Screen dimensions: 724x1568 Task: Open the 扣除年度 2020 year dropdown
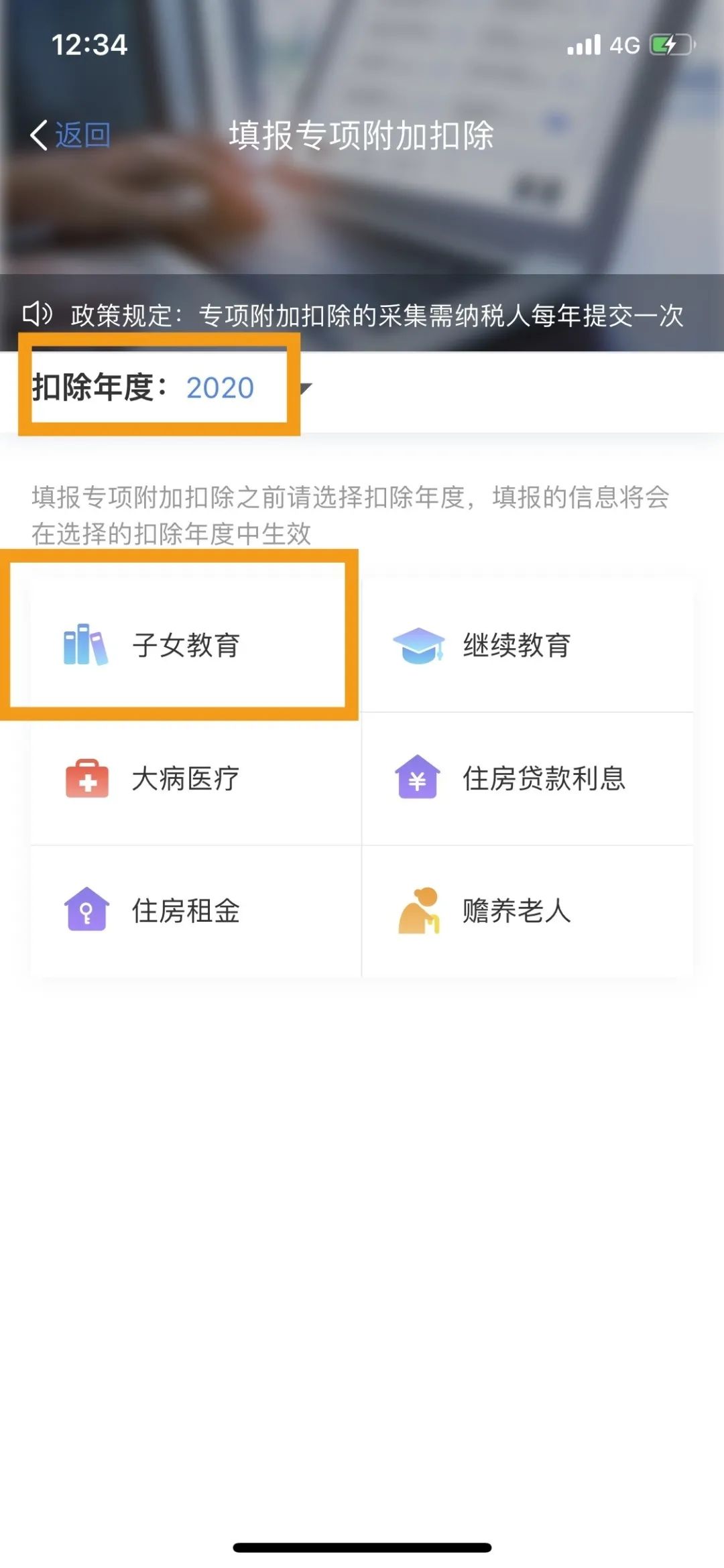click(x=172, y=387)
